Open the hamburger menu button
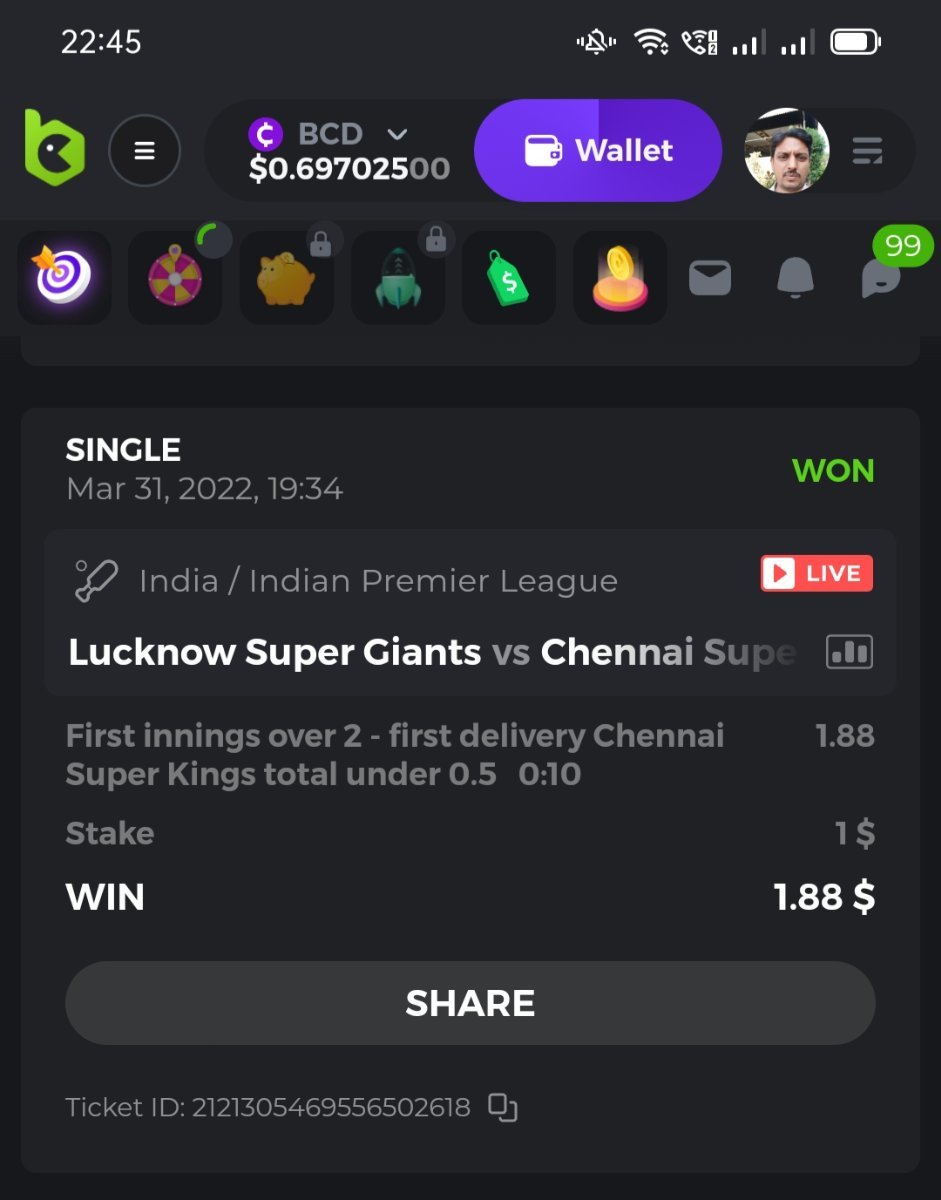 (144, 151)
